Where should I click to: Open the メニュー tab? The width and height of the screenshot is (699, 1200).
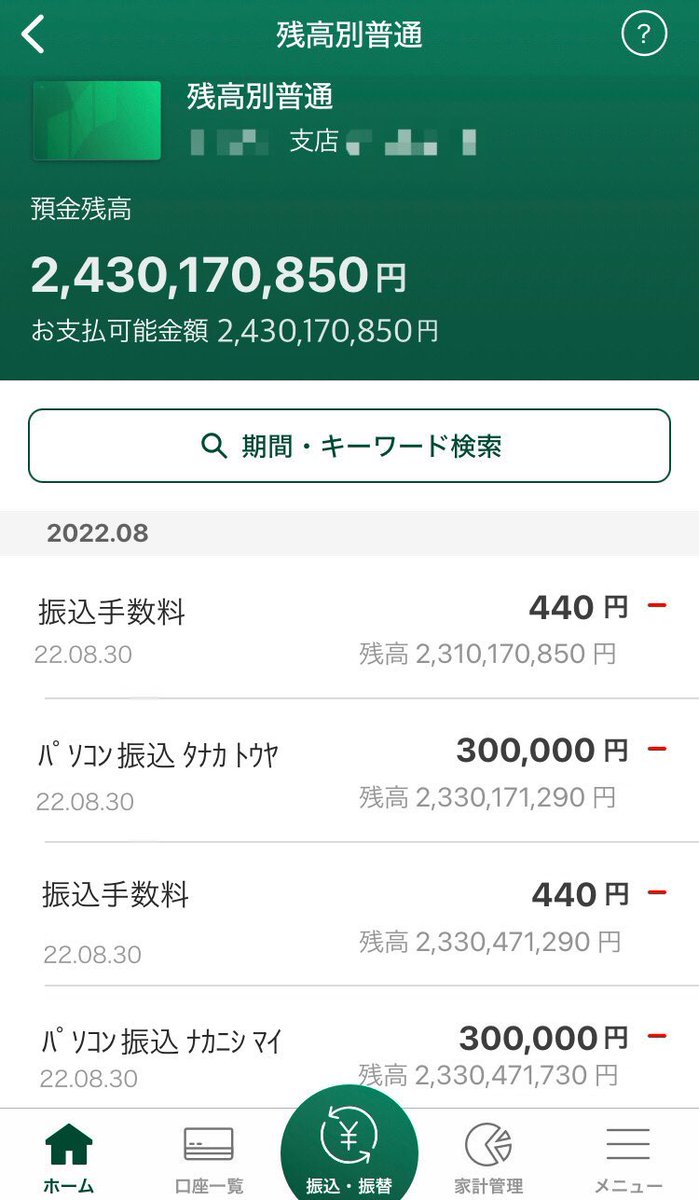click(628, 1157)
